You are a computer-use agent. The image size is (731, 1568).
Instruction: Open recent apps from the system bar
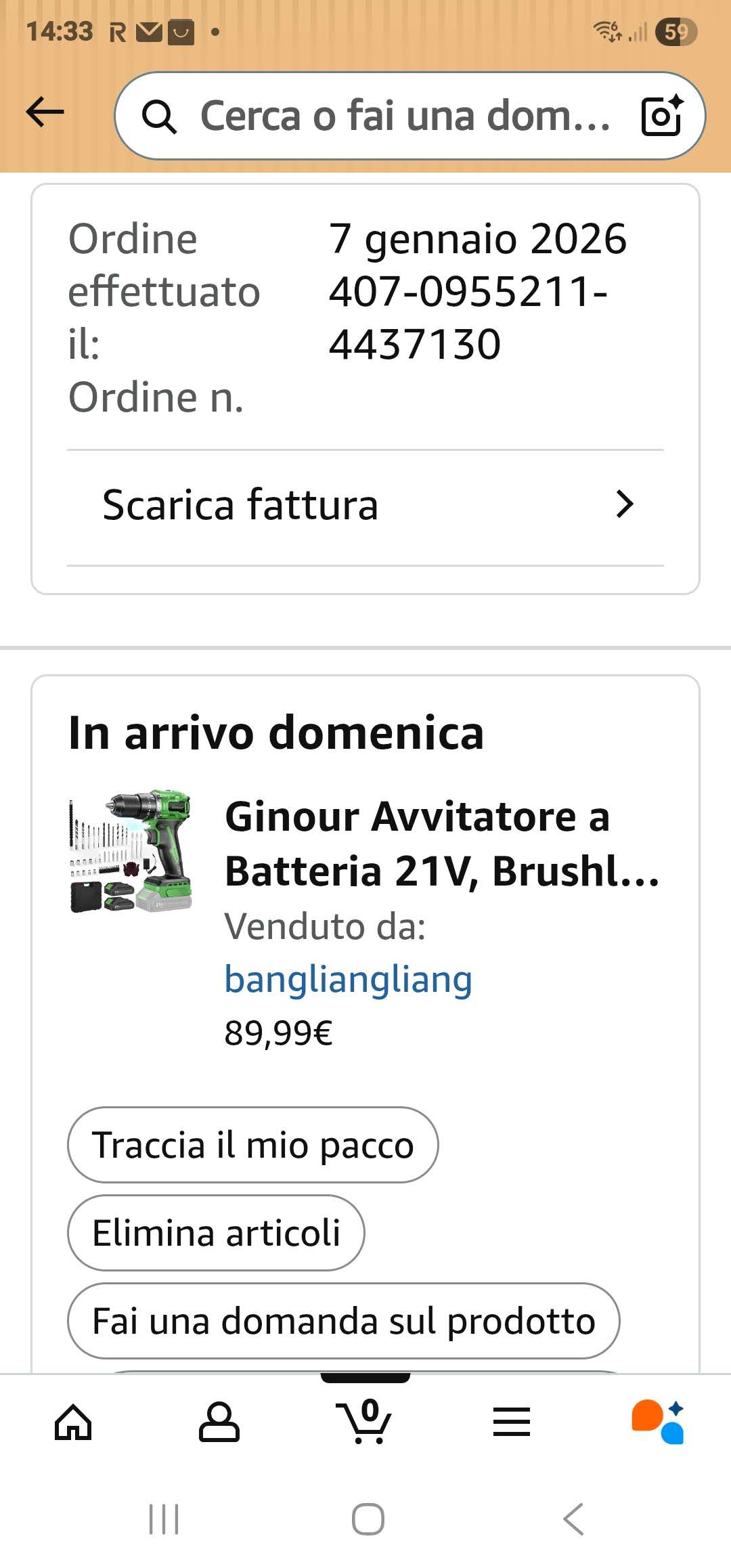click(164, 1519)
